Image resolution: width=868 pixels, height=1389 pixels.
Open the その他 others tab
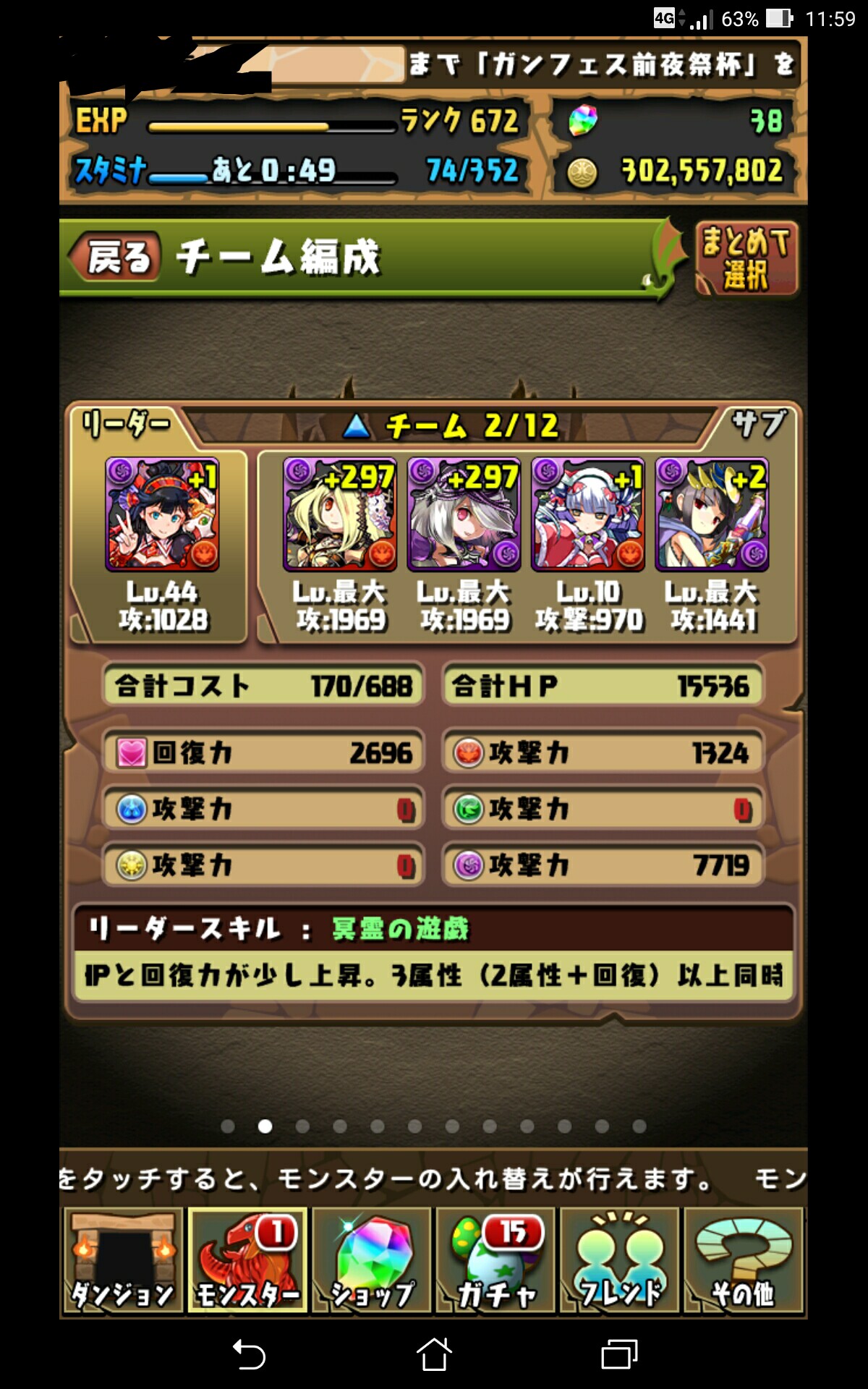[744, 1261]
